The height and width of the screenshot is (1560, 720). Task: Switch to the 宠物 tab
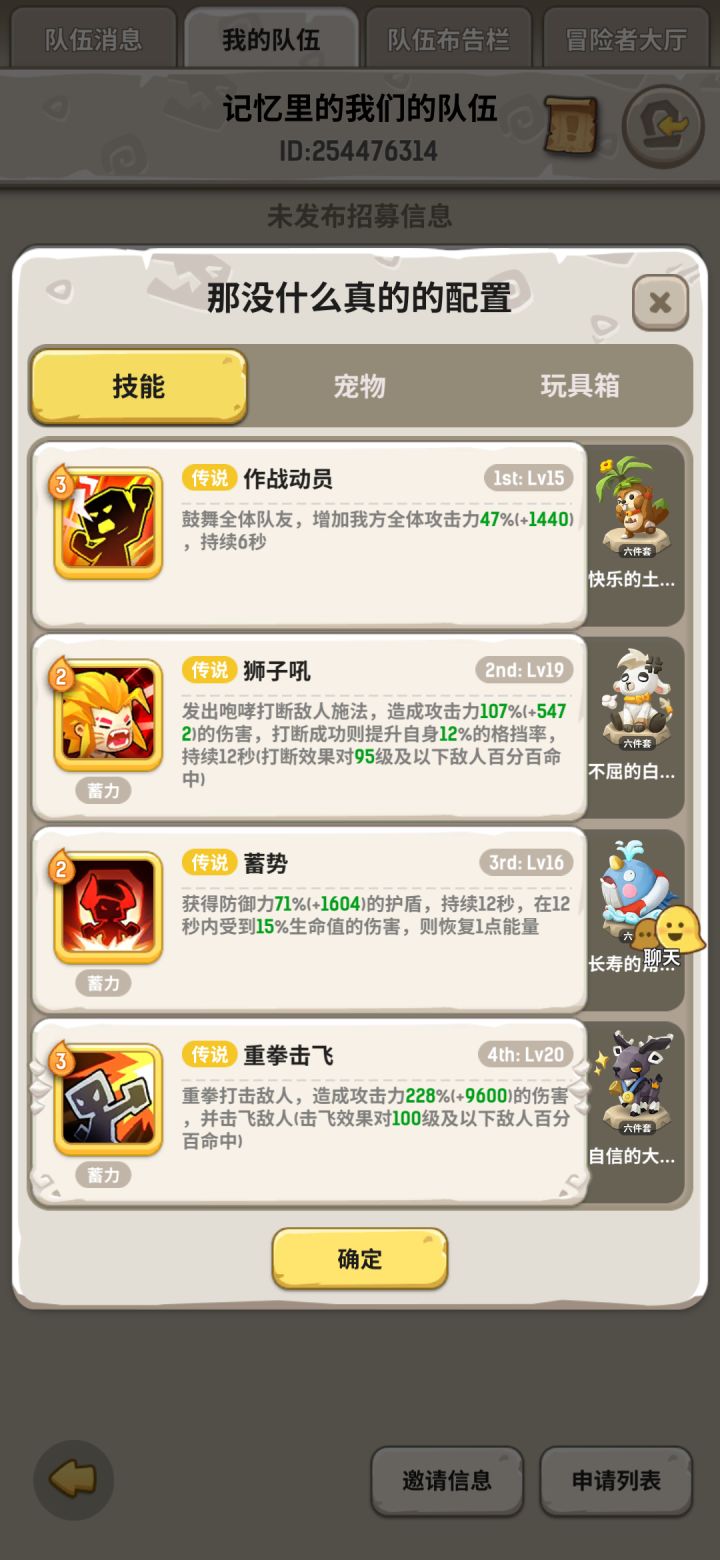(358, 386)
